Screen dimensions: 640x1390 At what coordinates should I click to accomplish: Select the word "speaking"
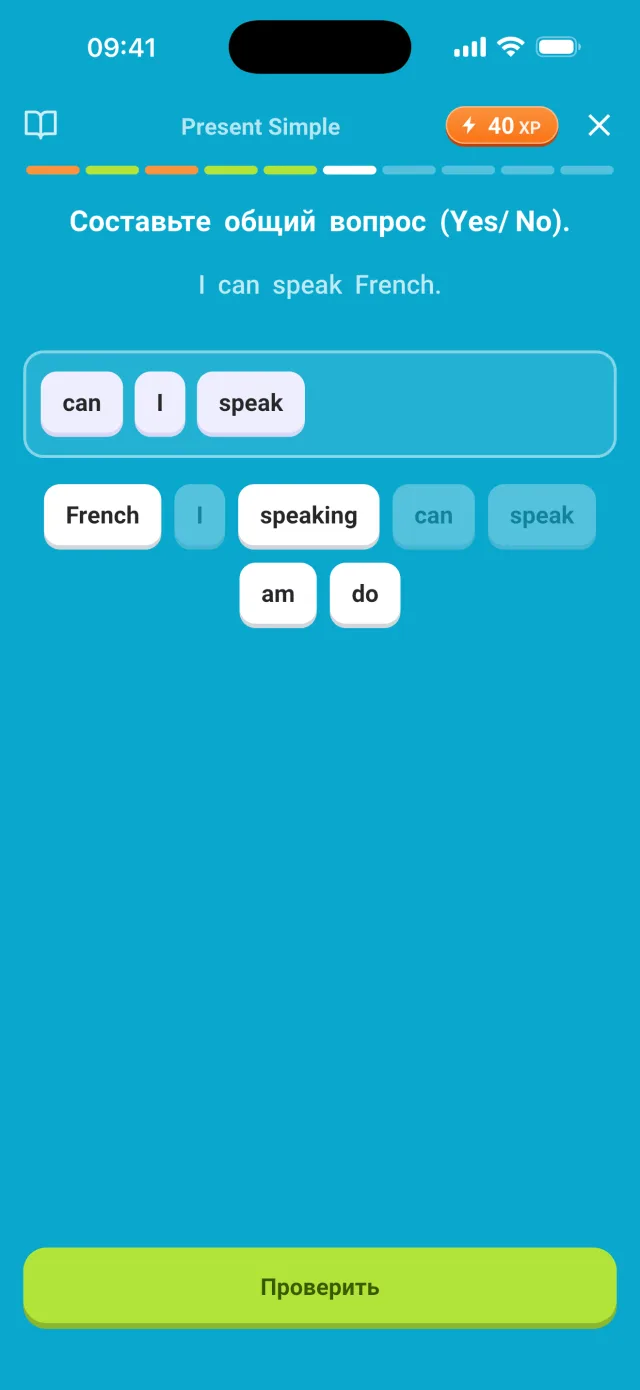click(309, 516)
